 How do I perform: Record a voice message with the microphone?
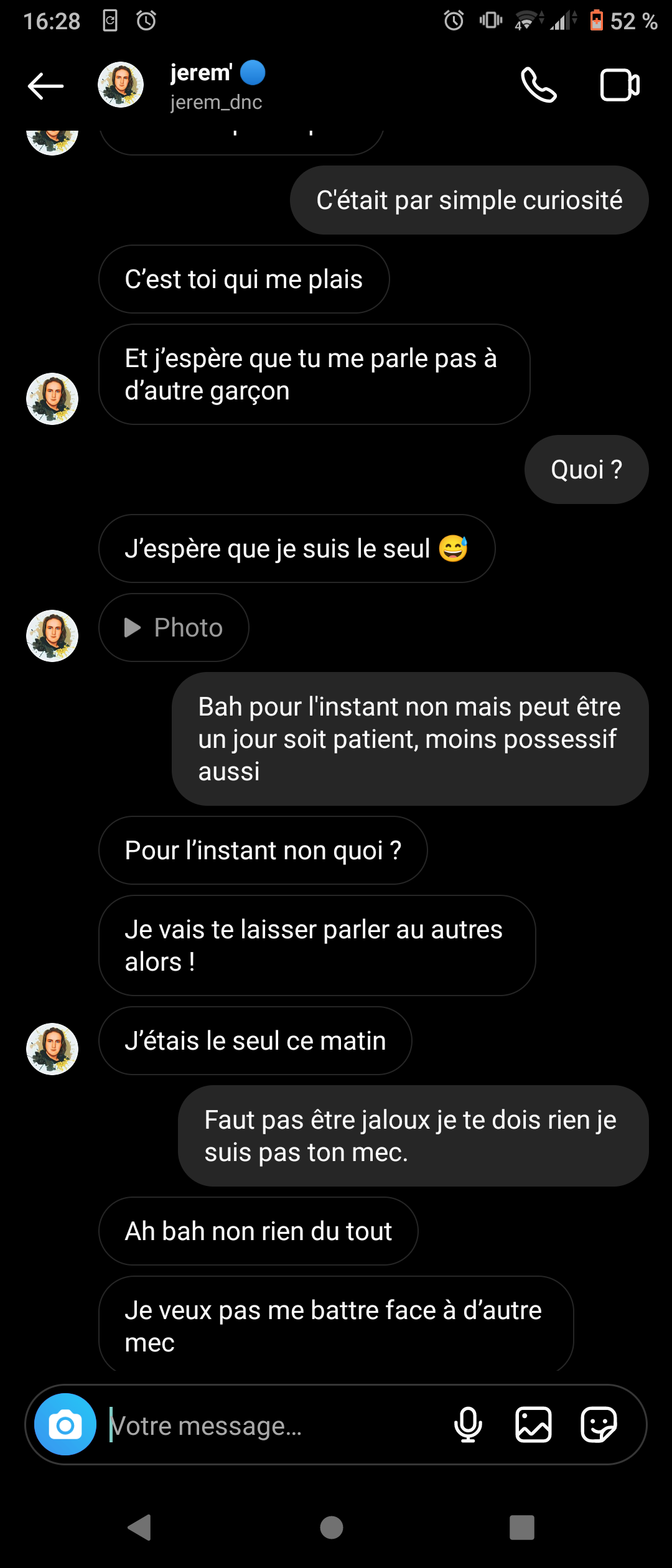(469, 1425)
